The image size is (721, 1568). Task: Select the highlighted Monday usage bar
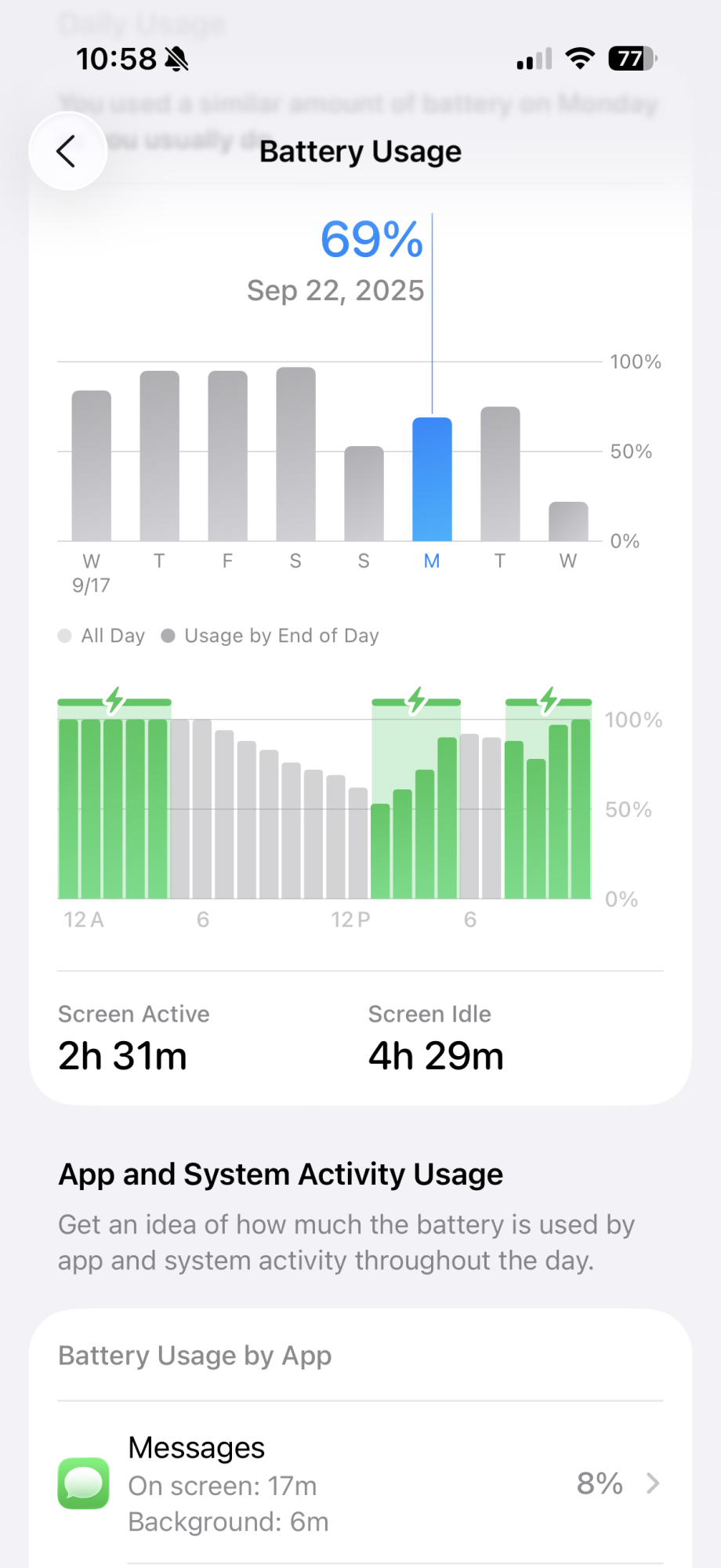point(433,479)
